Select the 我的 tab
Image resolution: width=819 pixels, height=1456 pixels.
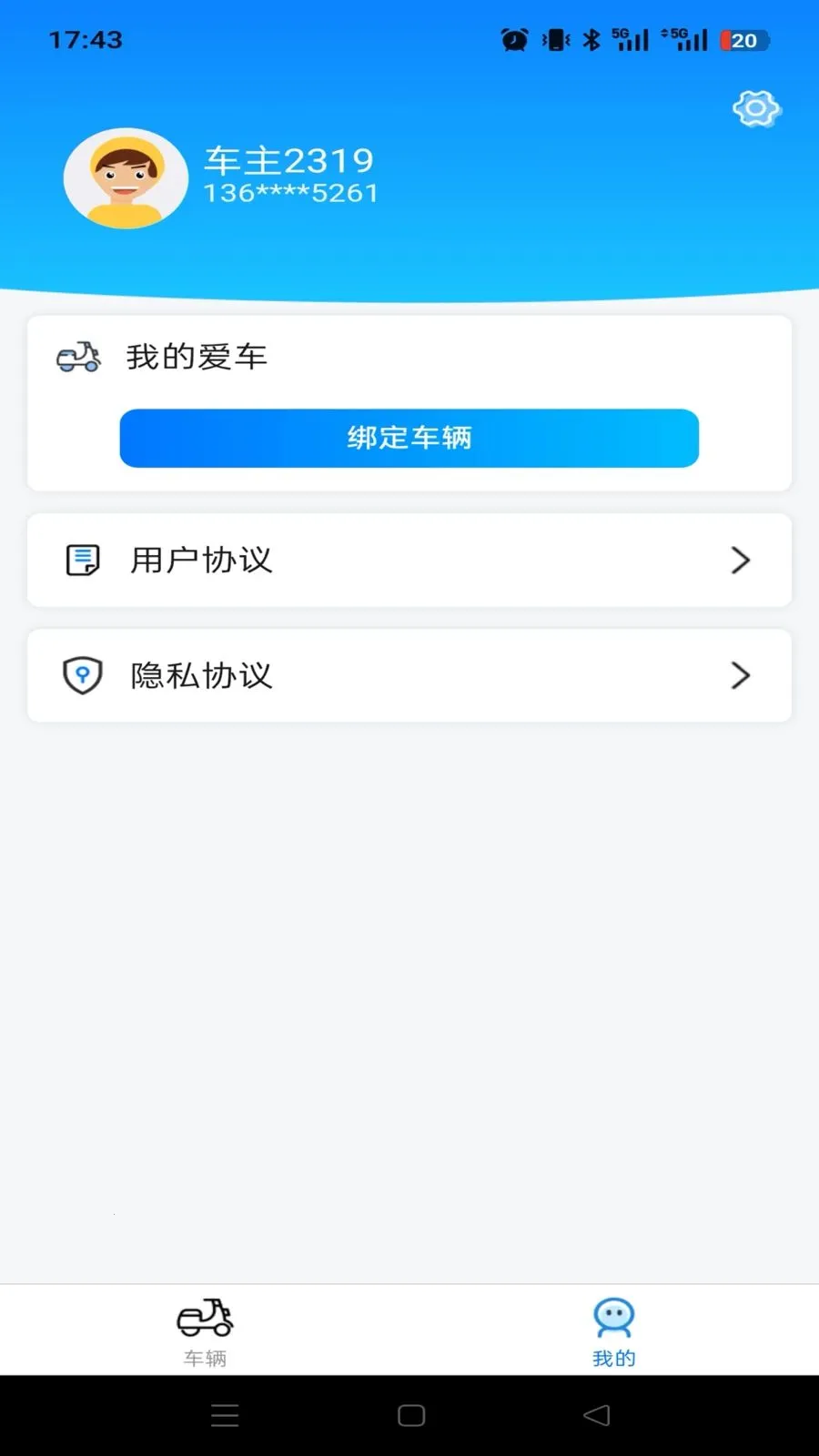(x=612, y=1333)
